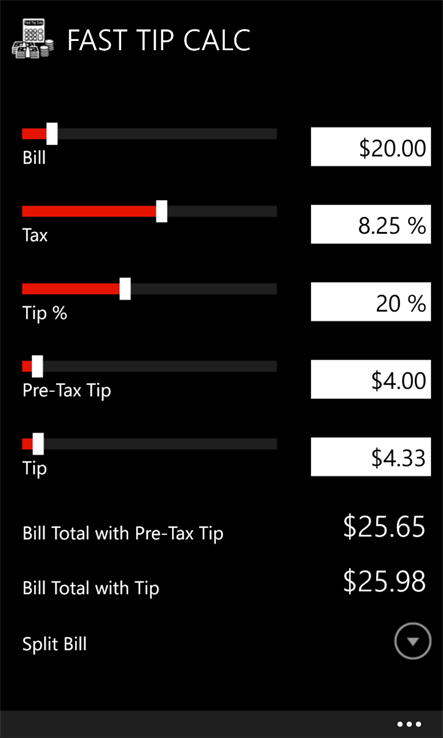The width and height of the screenshot is (443, 738).
Task: Edit the $4.33 tip field
Action: (x=371, y=457)
